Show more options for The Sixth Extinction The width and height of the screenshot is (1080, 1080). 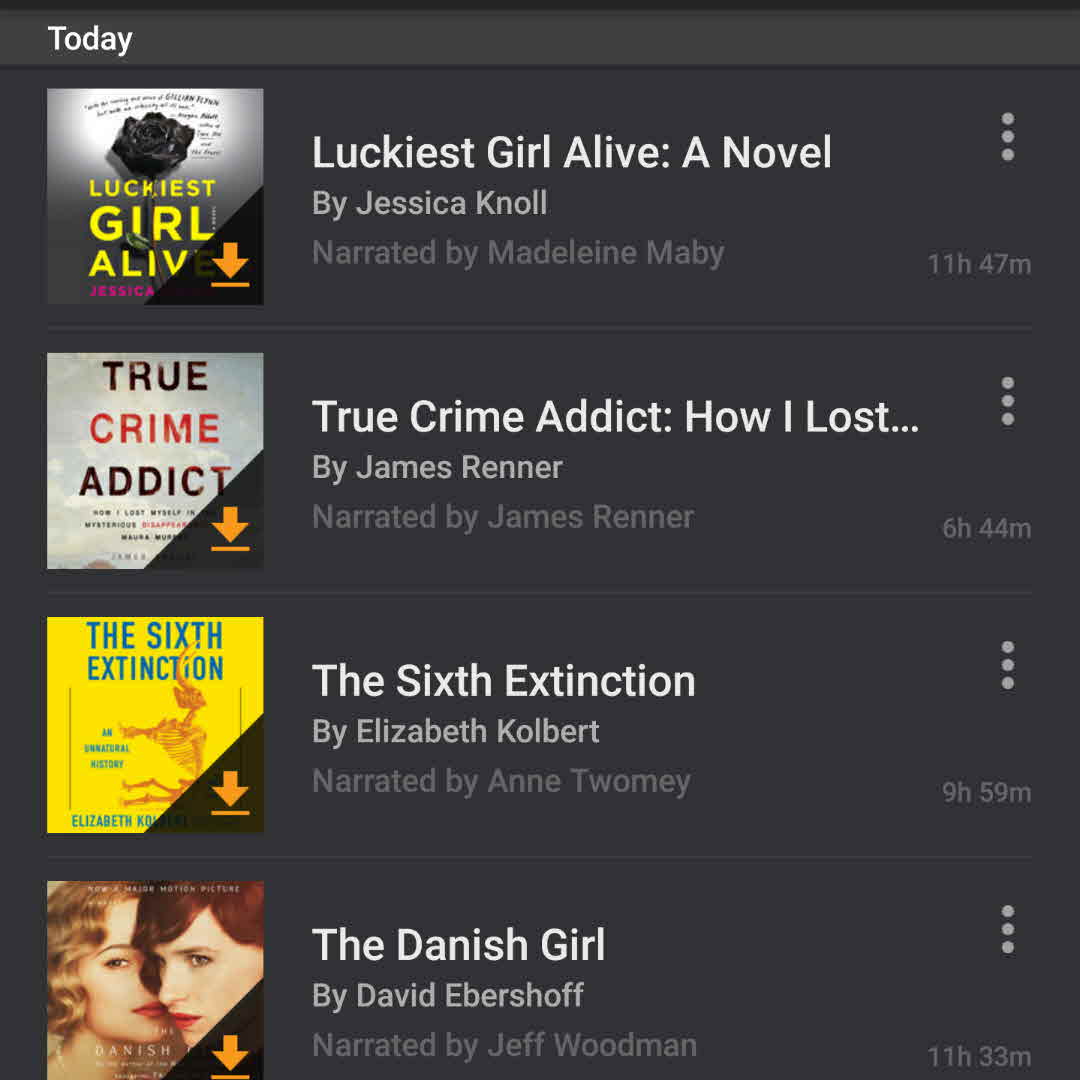coord(1007,665)
